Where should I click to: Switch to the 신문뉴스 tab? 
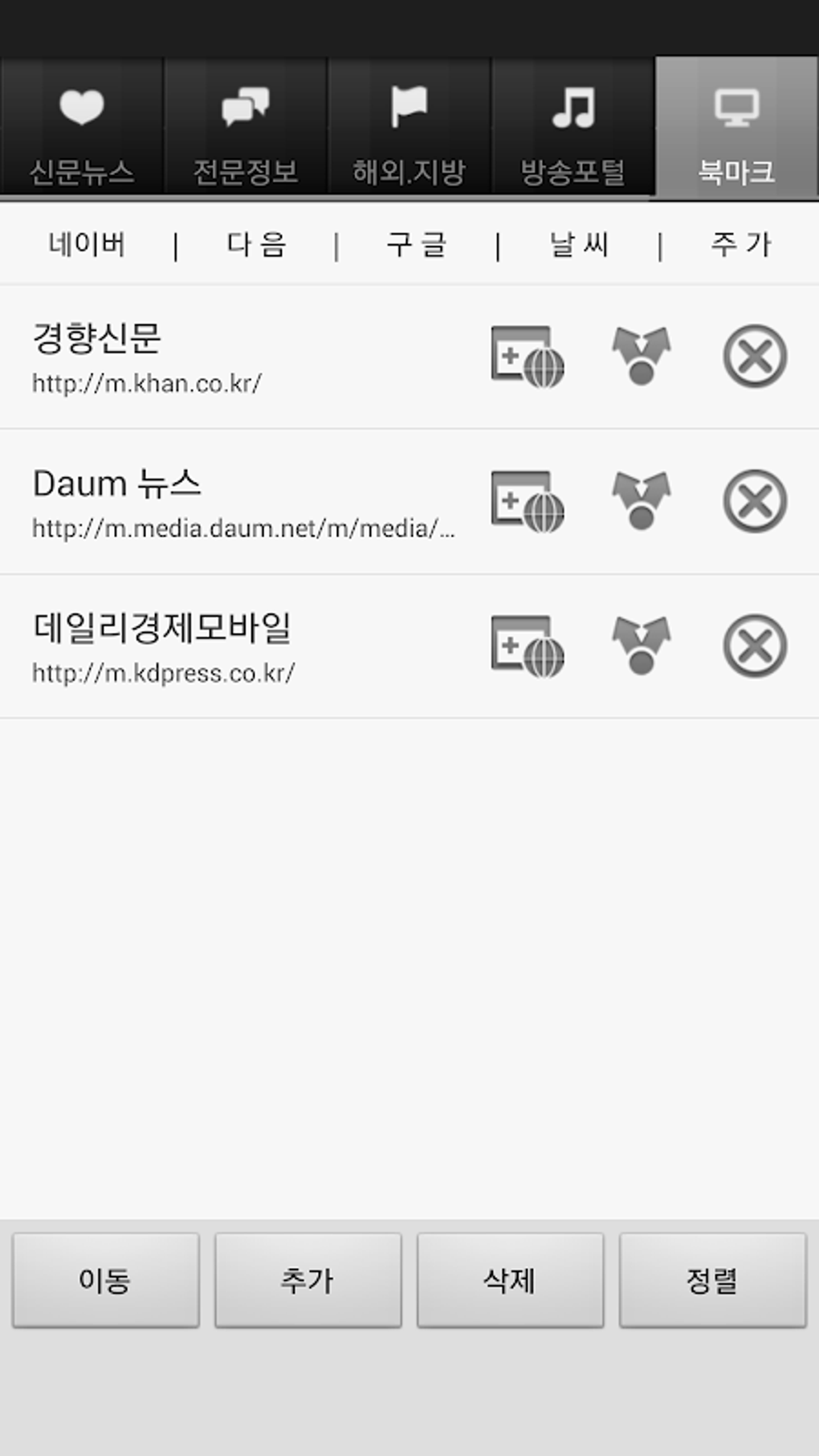point(82,128)
